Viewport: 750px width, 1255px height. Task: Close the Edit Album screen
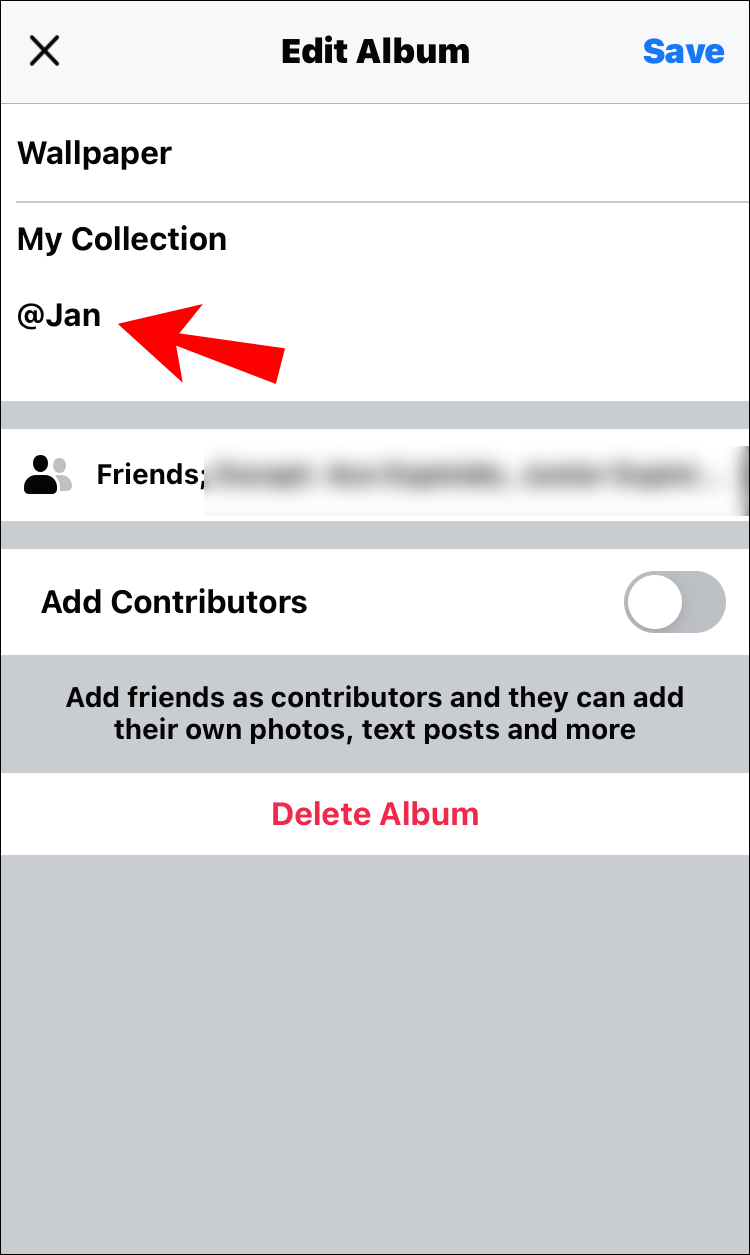pos(45,51)
